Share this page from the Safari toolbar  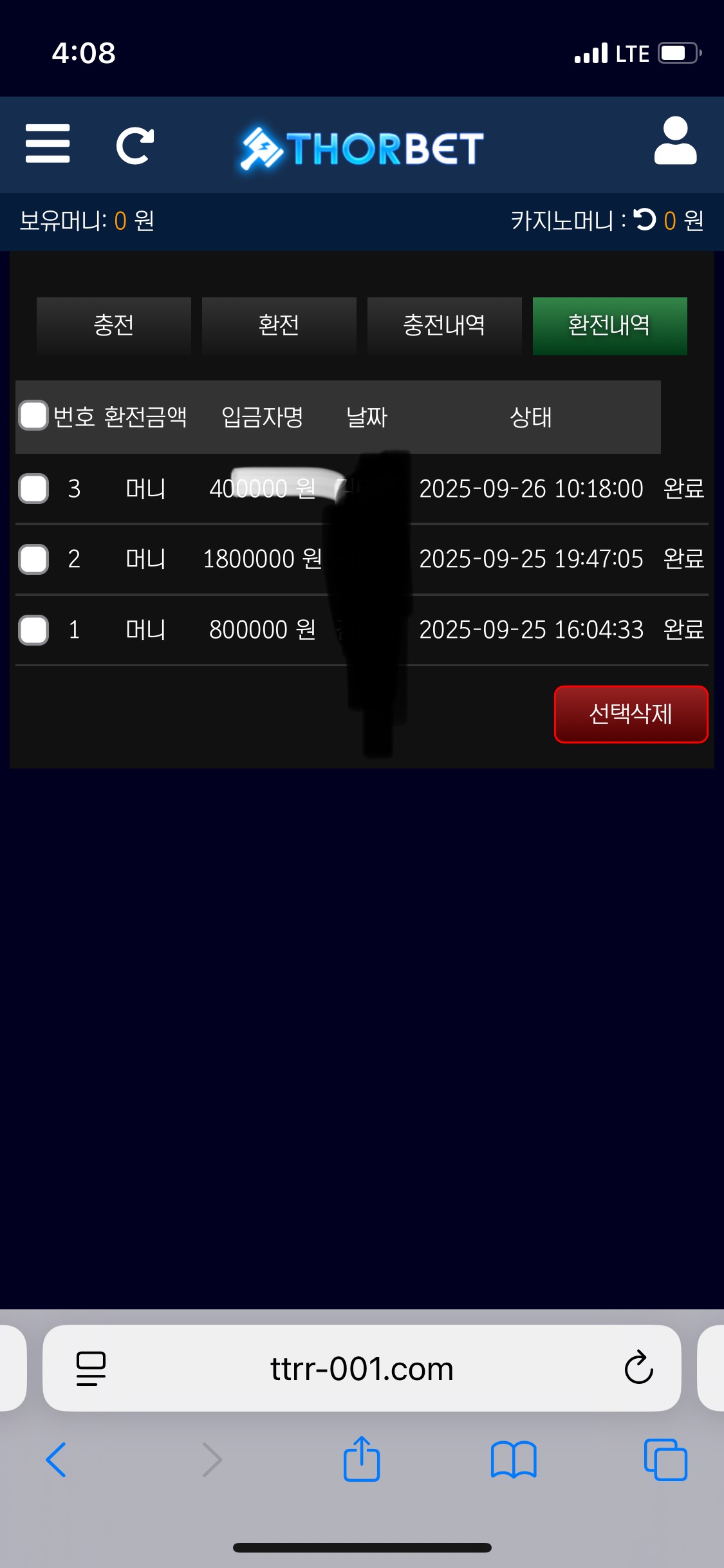click(362, 1459)
